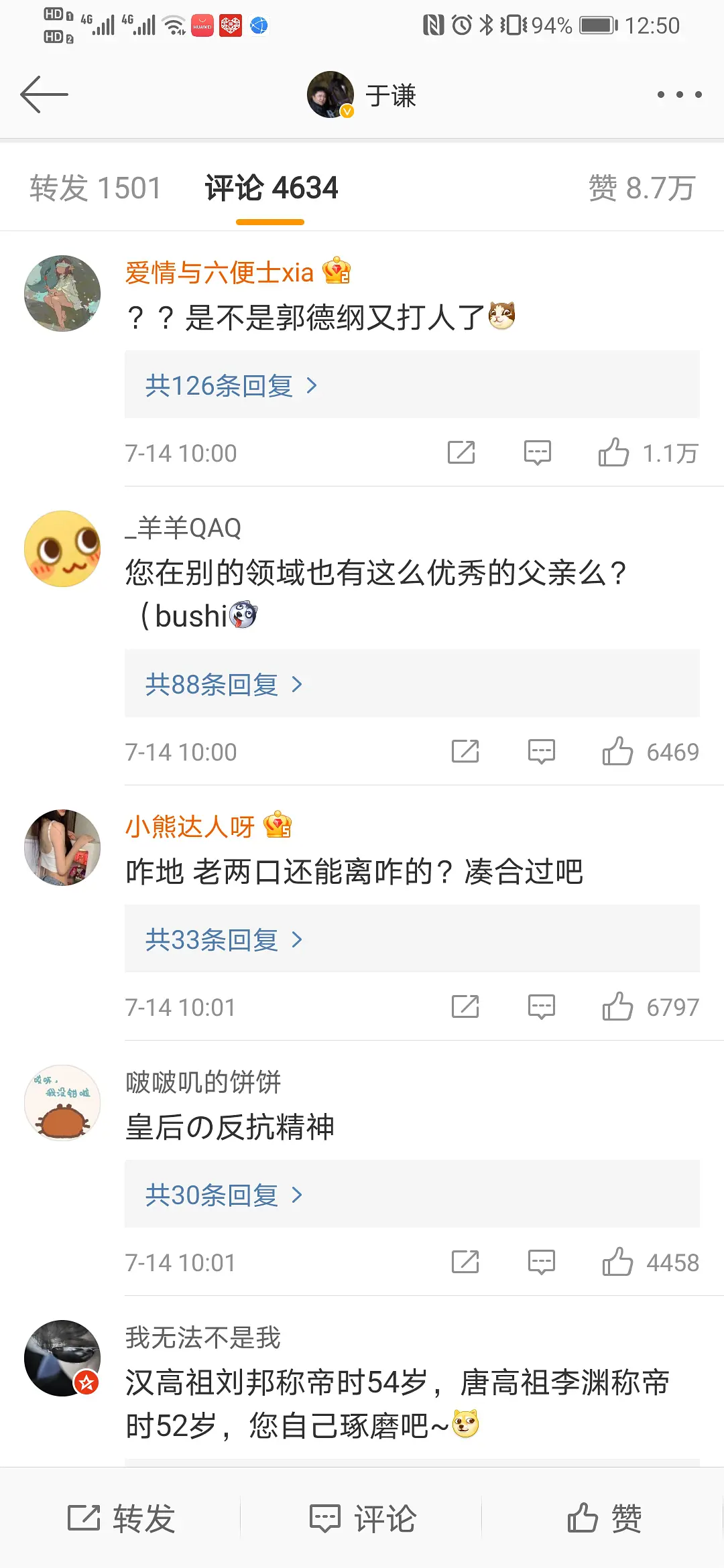Repost _羊羊QAQ's comment
The height and width of the screenshot is (1568, 724).
point(465,752)
